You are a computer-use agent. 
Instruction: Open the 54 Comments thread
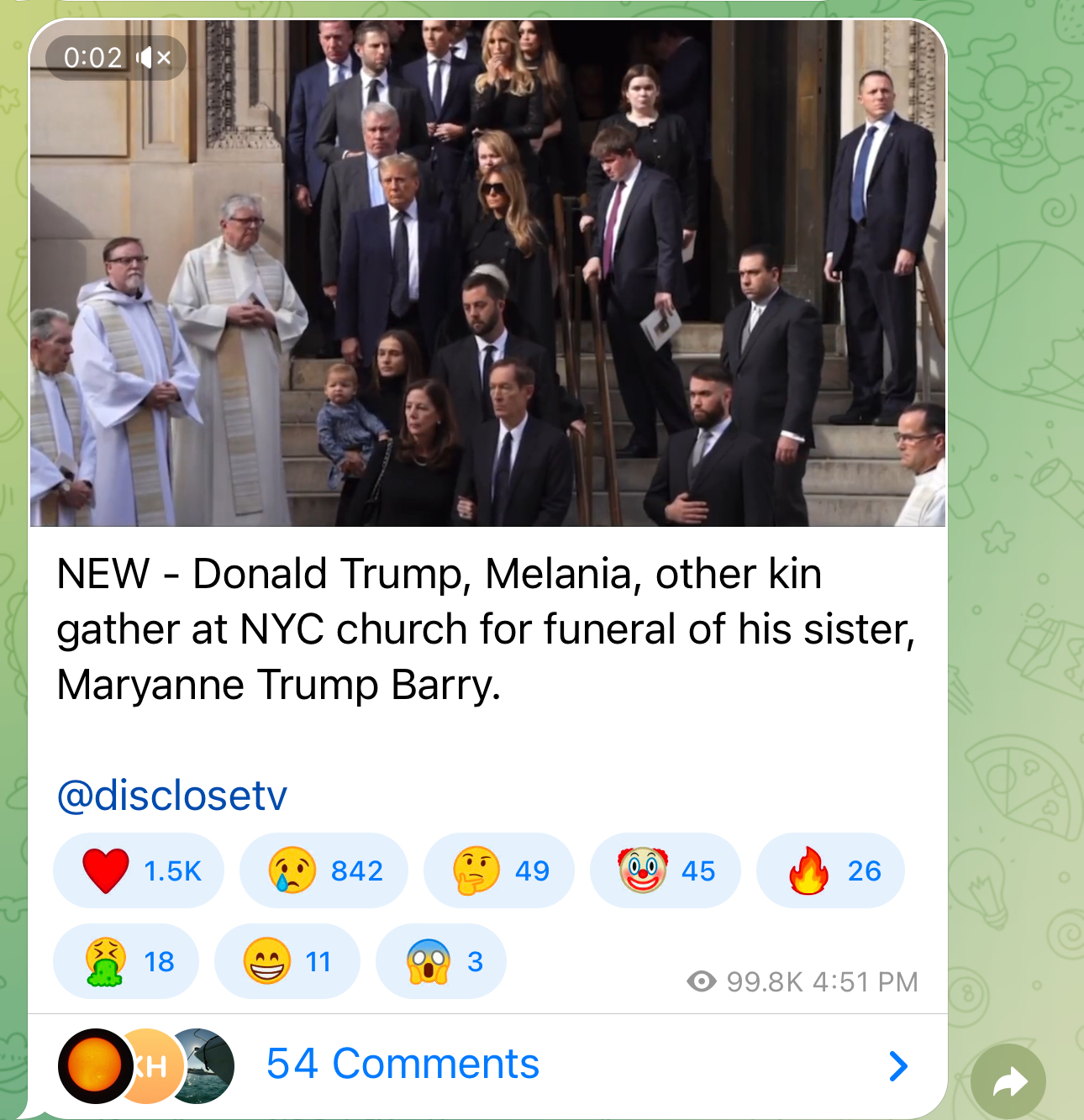[x=487, y=1065]
